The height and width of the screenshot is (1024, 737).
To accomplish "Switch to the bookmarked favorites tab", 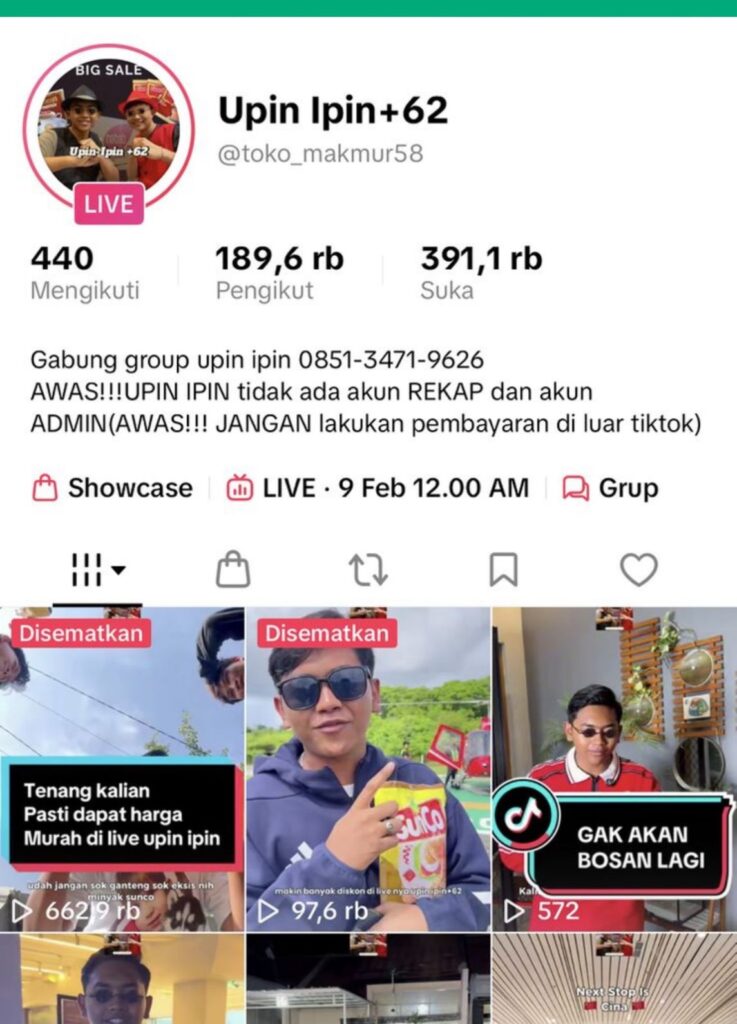I will [503, 570].
